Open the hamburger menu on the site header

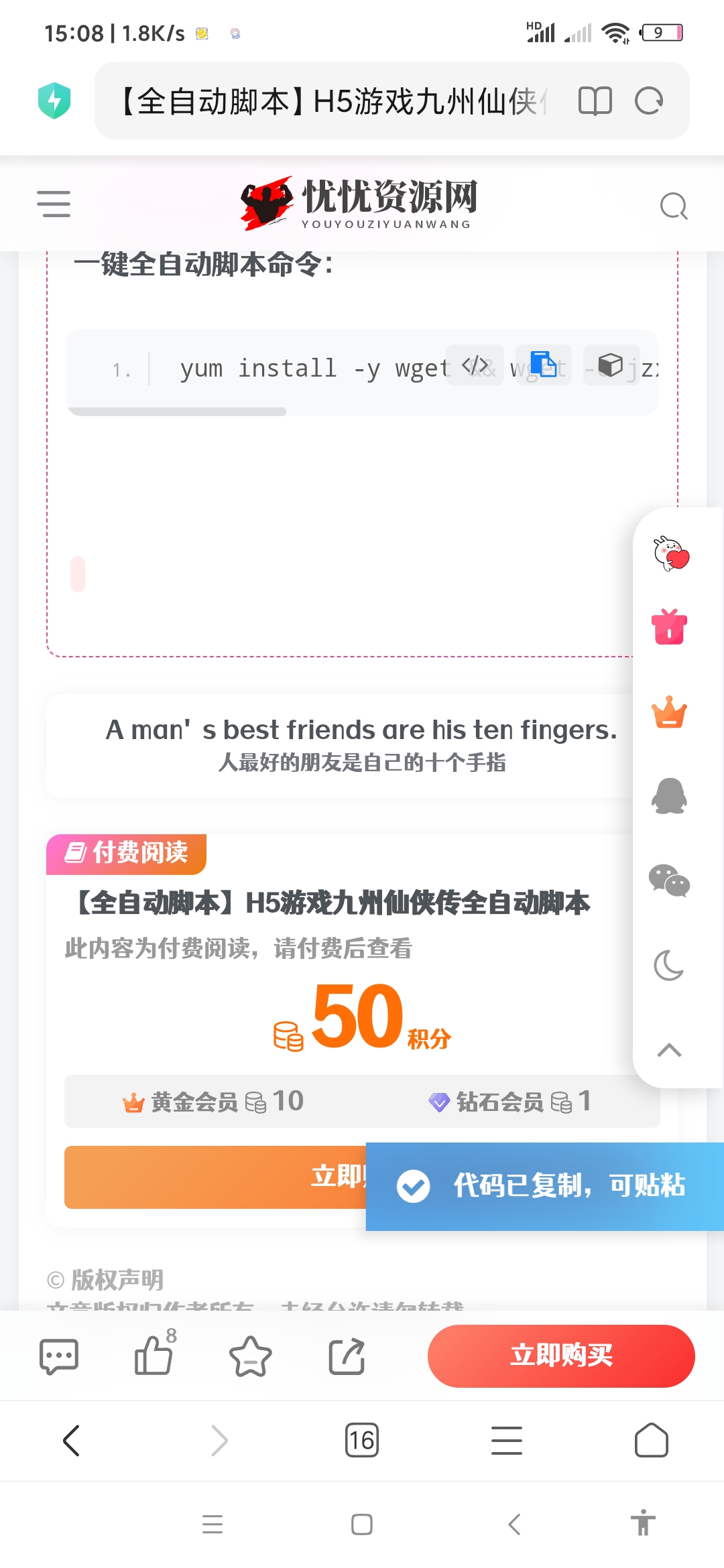point(54,204)
